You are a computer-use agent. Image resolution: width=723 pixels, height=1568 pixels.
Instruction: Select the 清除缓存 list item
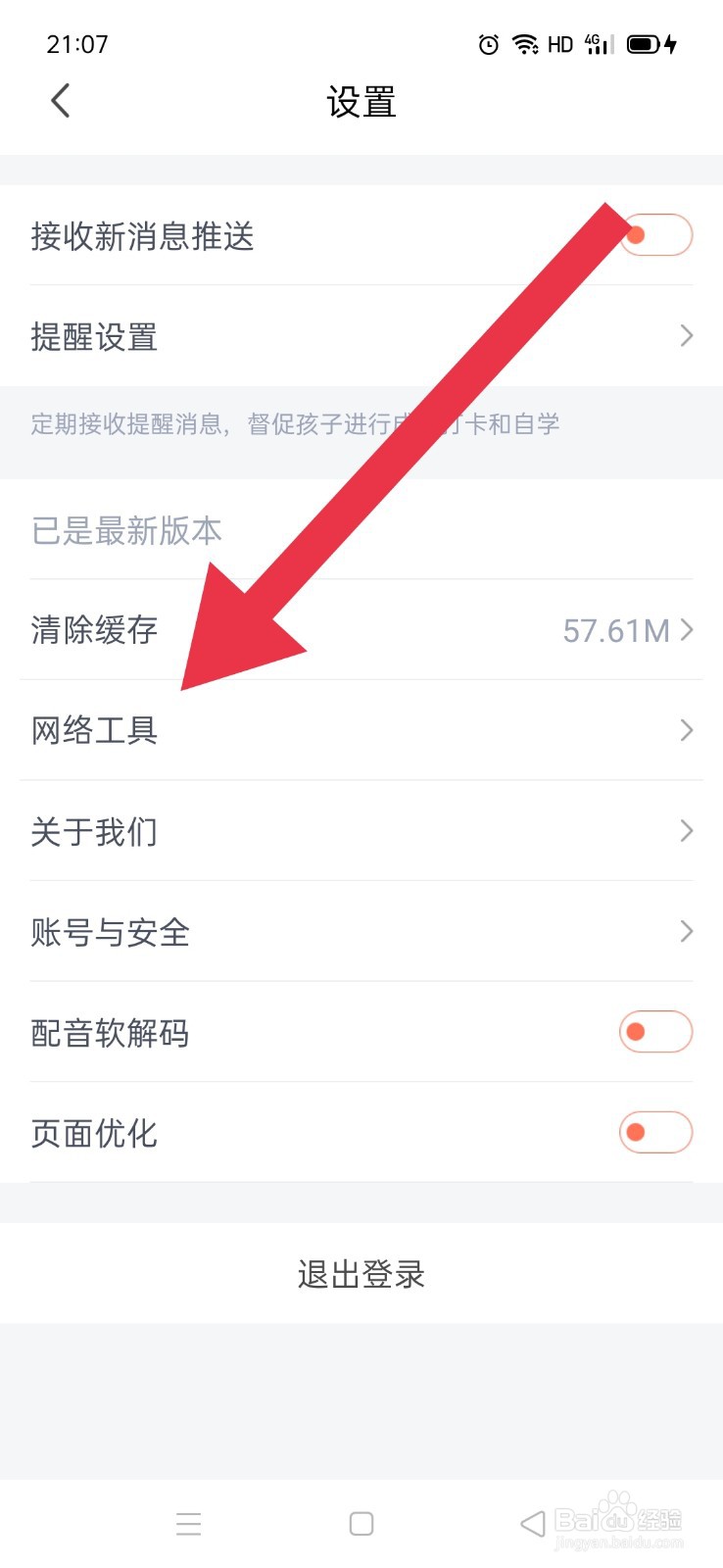(x=93, y=630)
